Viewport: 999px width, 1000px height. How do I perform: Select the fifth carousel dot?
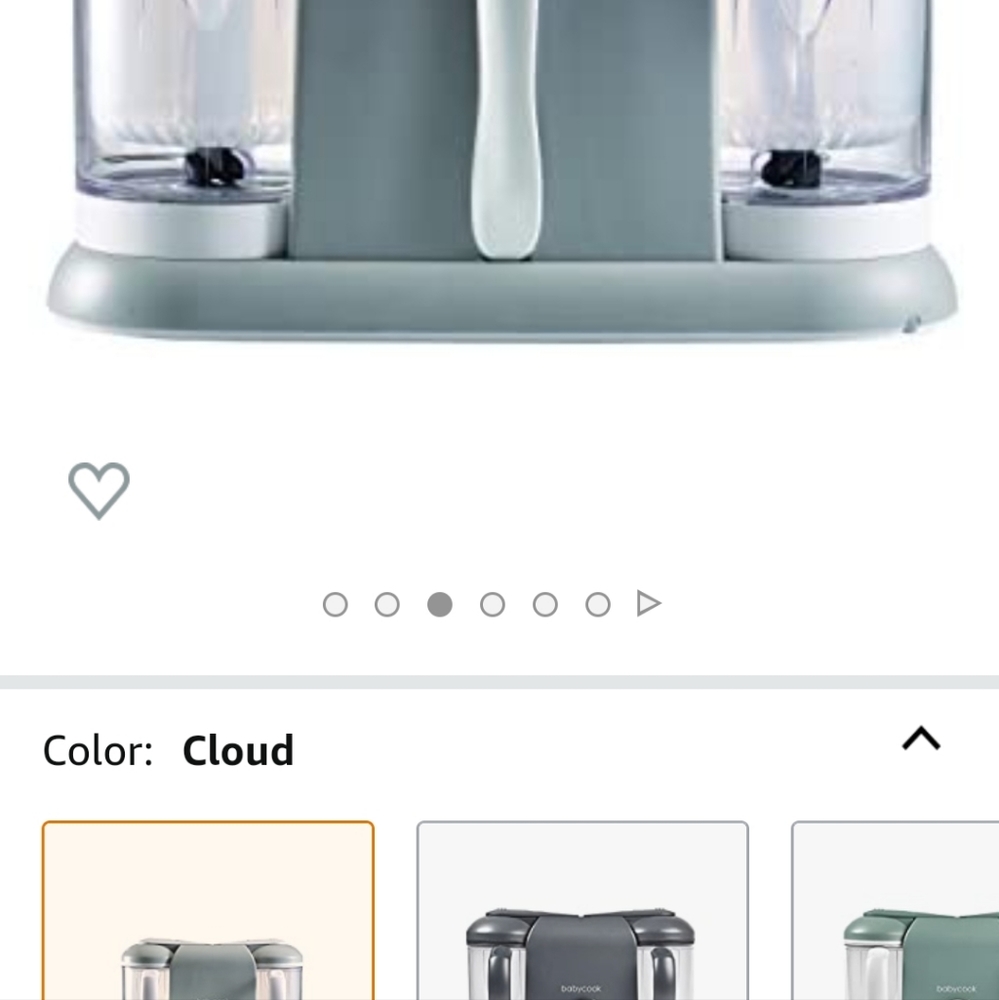click(x=545, y=603)
